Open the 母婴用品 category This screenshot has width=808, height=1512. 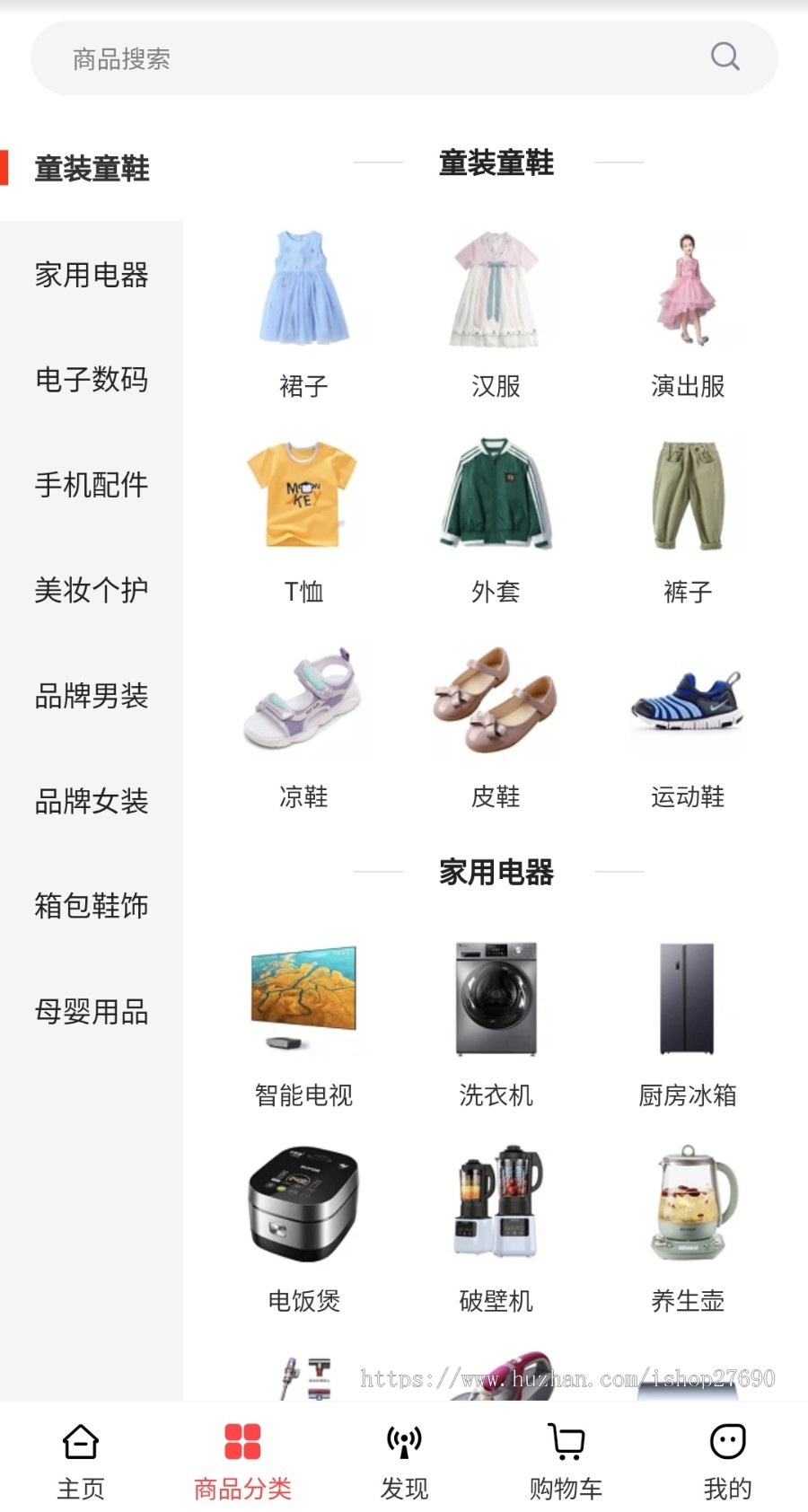click(92, 1012)
